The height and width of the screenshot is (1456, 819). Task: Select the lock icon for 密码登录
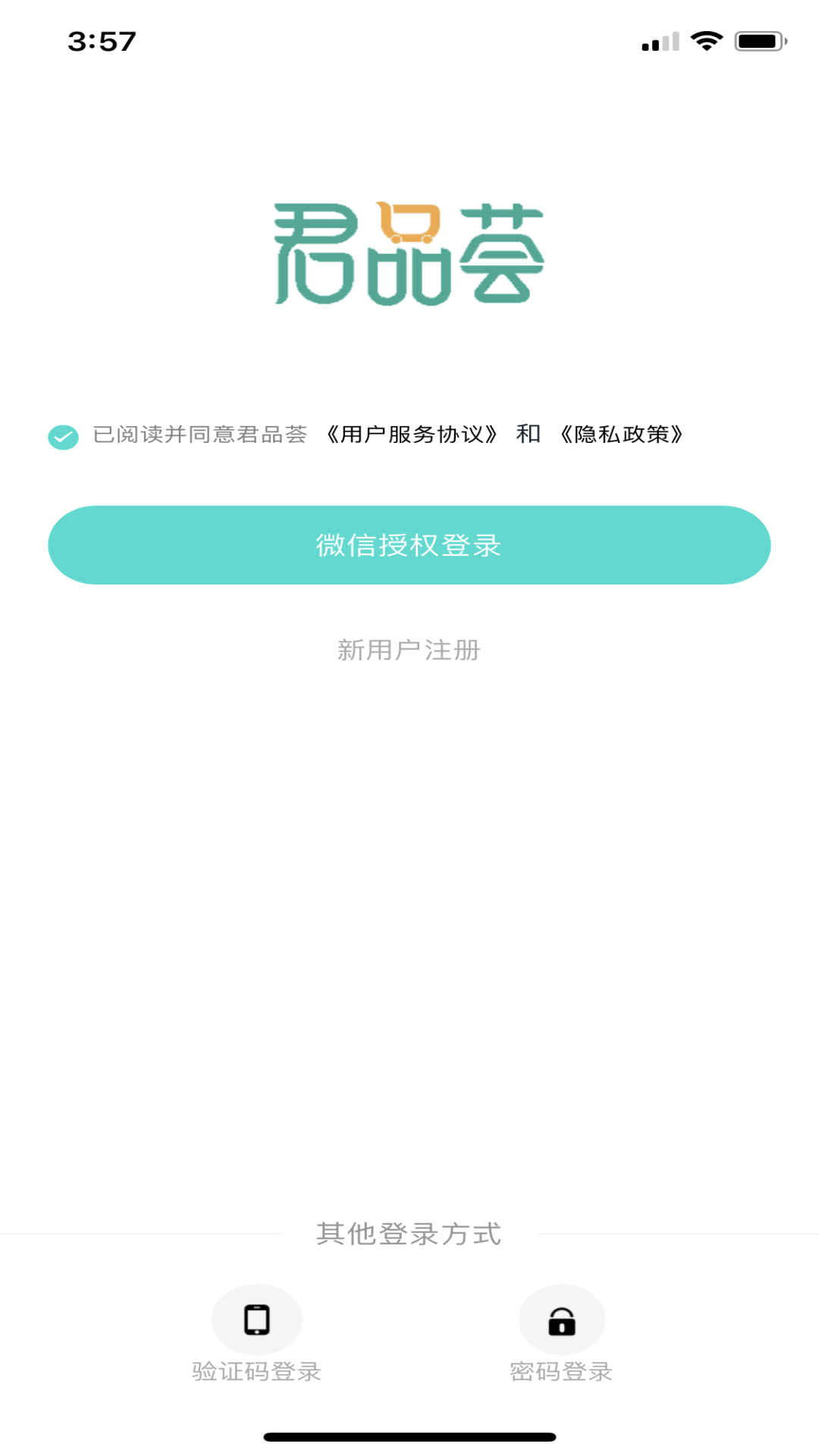(x=561, y=1319)
